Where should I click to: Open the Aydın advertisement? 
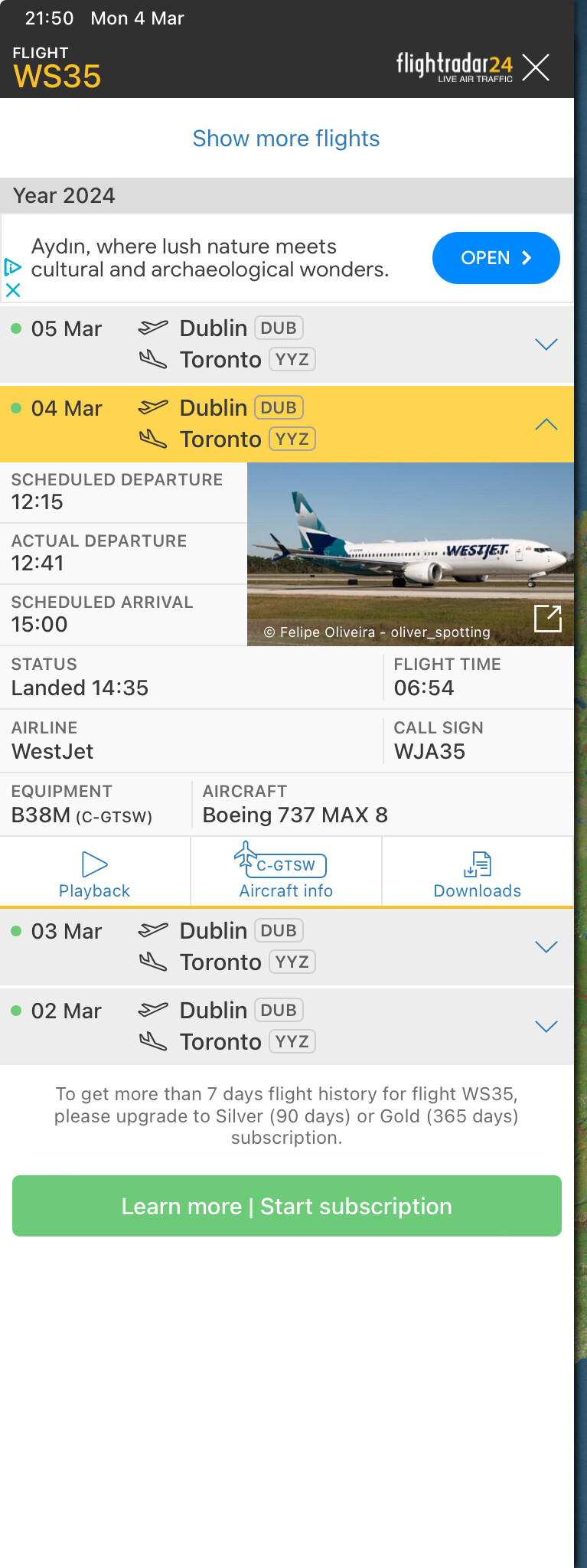pyautogui.click(x=495, y=258)
